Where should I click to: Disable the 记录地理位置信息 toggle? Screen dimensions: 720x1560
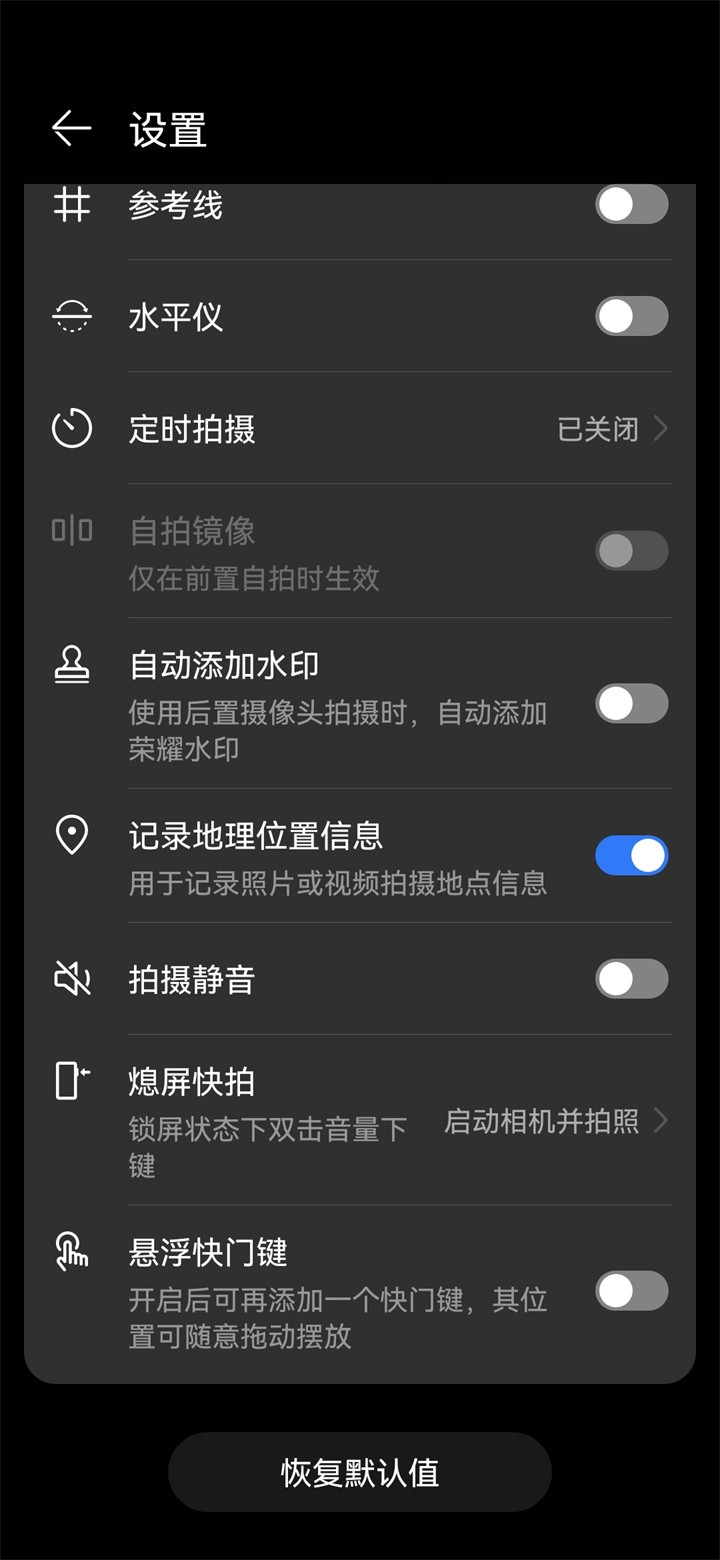click(631, 855)
